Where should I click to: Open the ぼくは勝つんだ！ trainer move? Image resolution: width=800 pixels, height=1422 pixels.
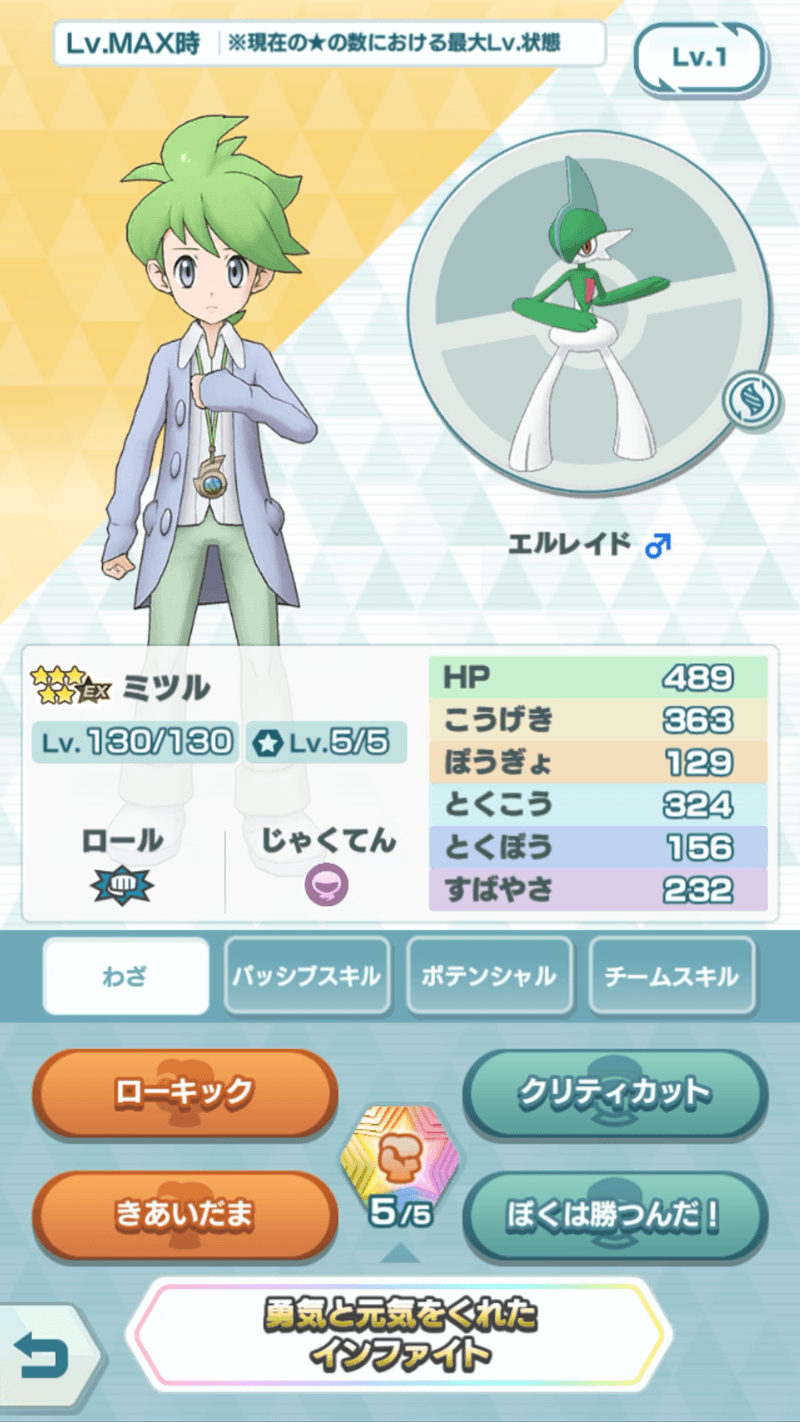(x=614, y=1215)
